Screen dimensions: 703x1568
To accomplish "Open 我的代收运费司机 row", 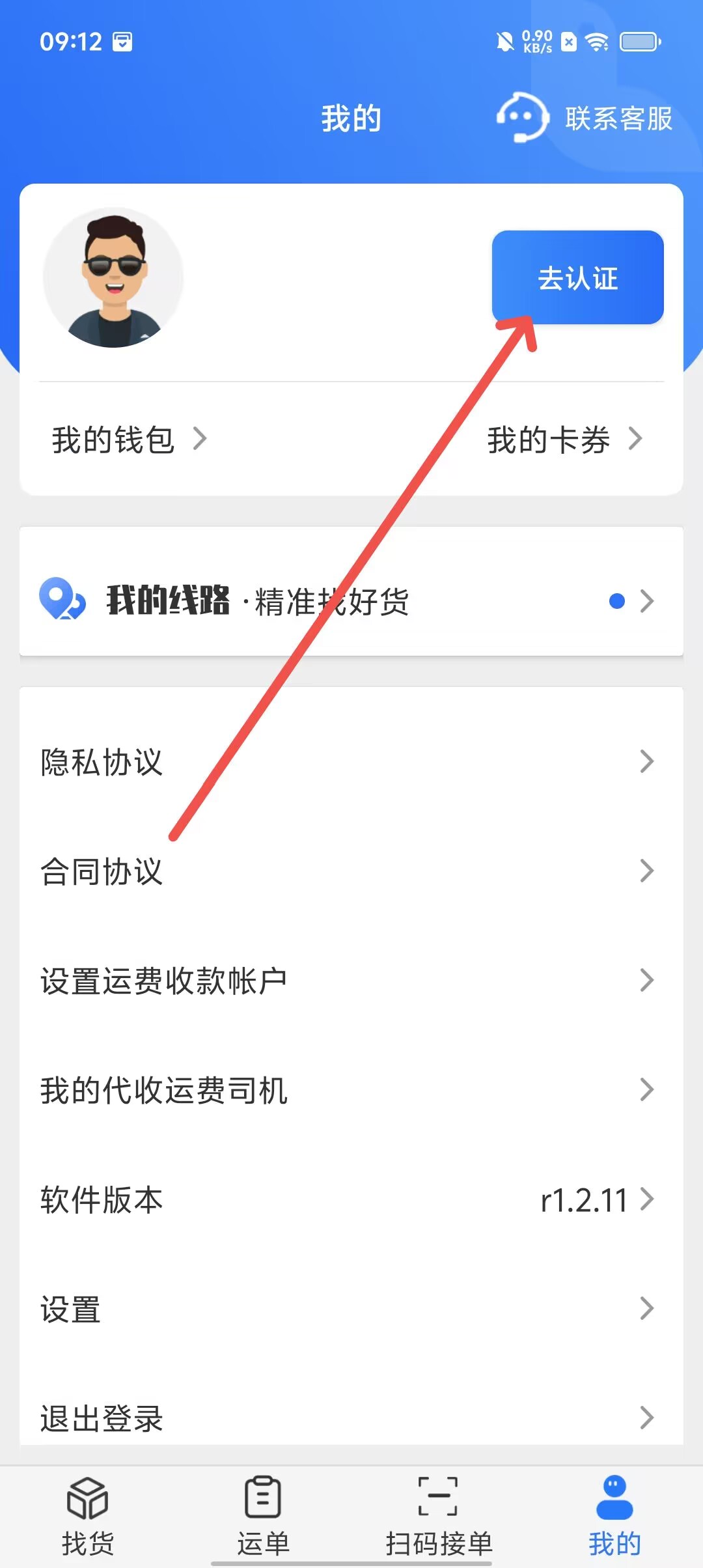I will [x=351, y=1090].
